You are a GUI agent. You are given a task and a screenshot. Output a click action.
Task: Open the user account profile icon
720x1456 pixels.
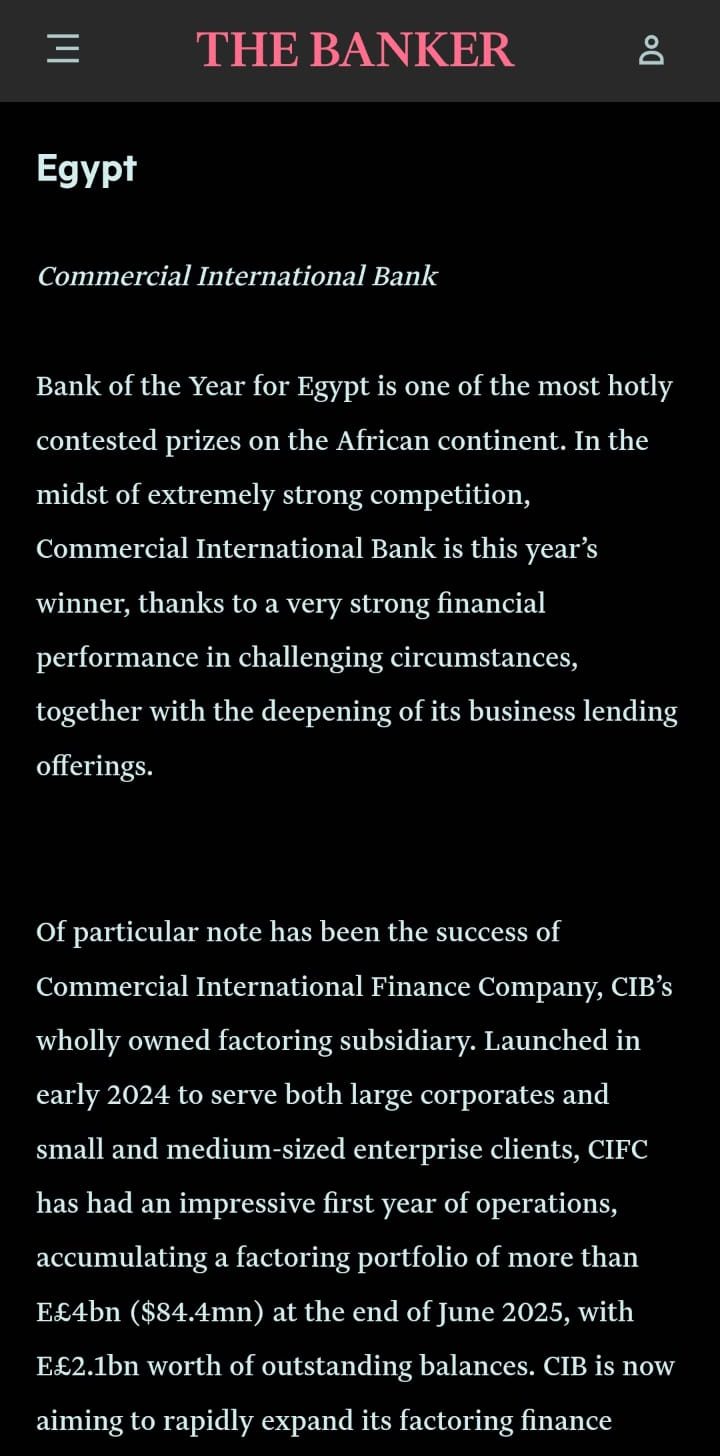click(x=651, y=49)
